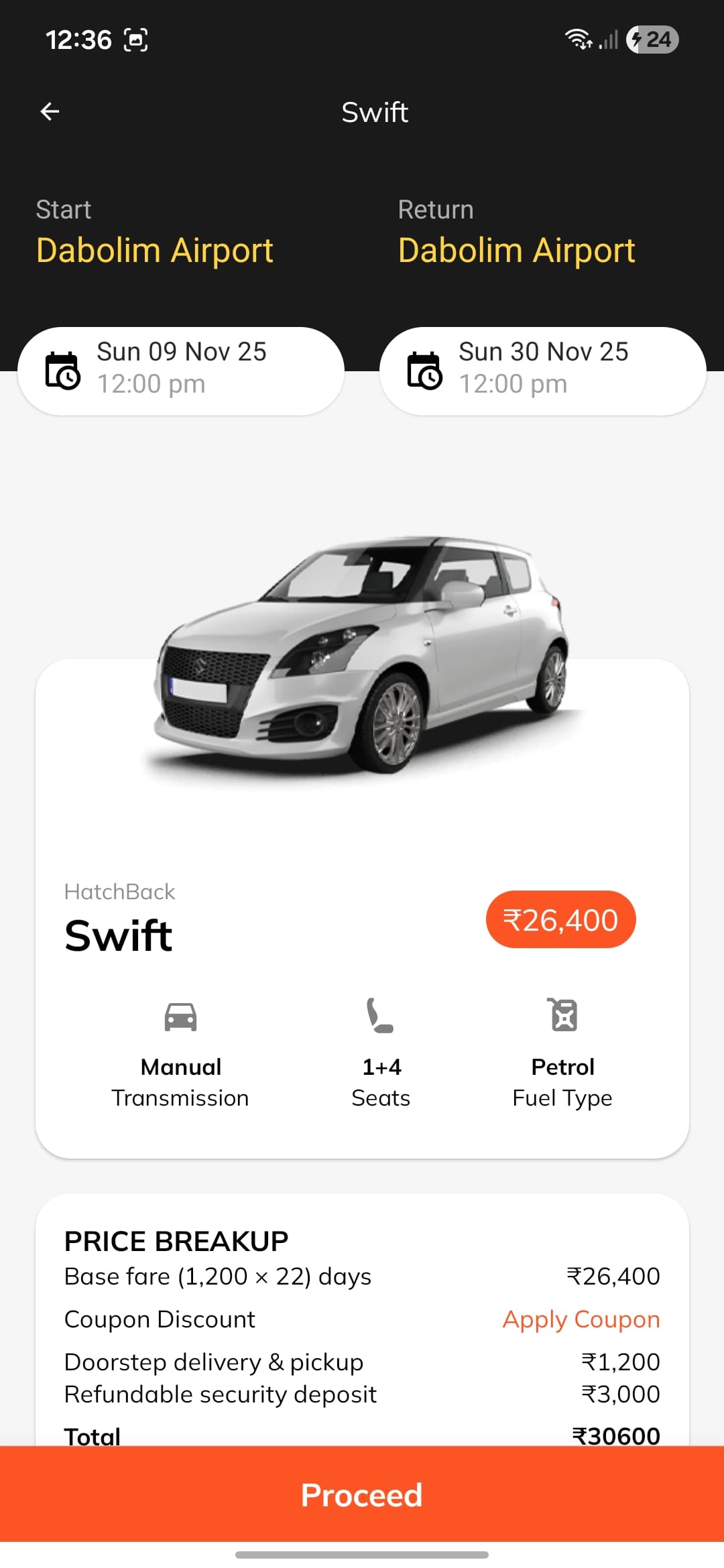Select the Return location Dabolim Airport
This screenshot has height=1568, width=724.
click(517, 250)
